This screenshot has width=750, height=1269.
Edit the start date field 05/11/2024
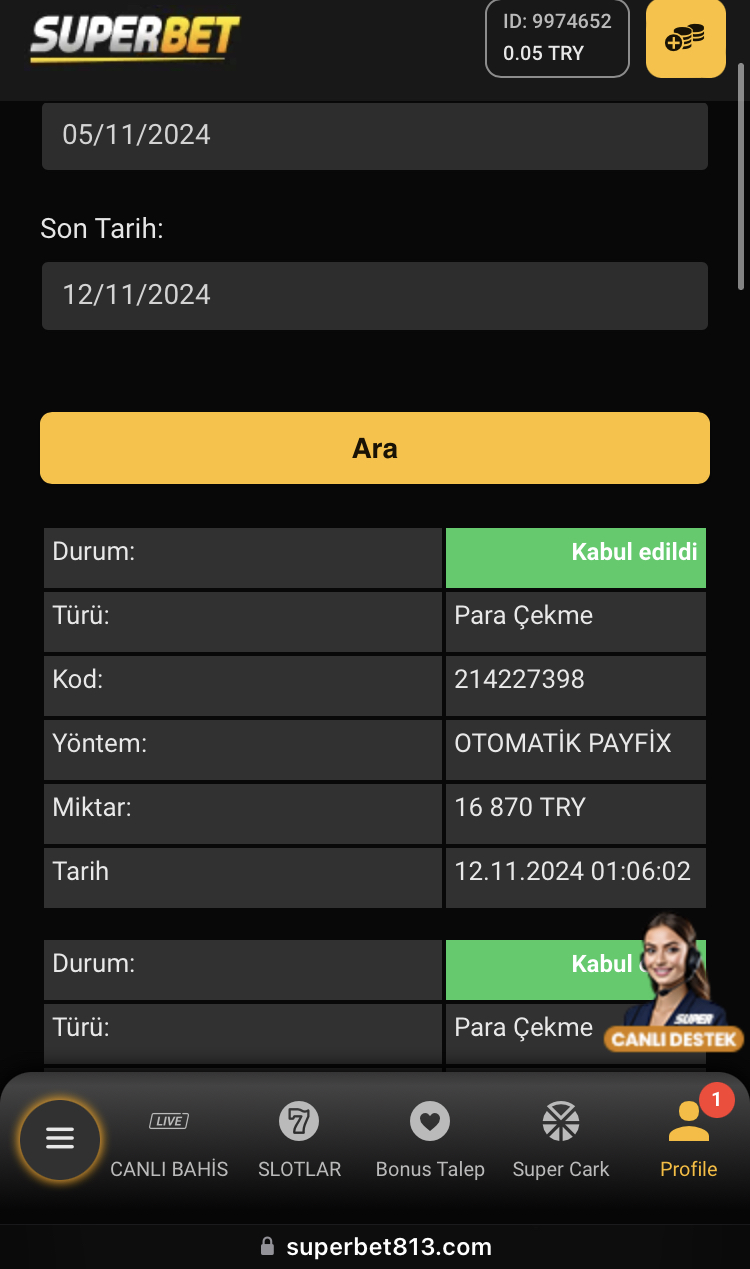pos(374,135)
